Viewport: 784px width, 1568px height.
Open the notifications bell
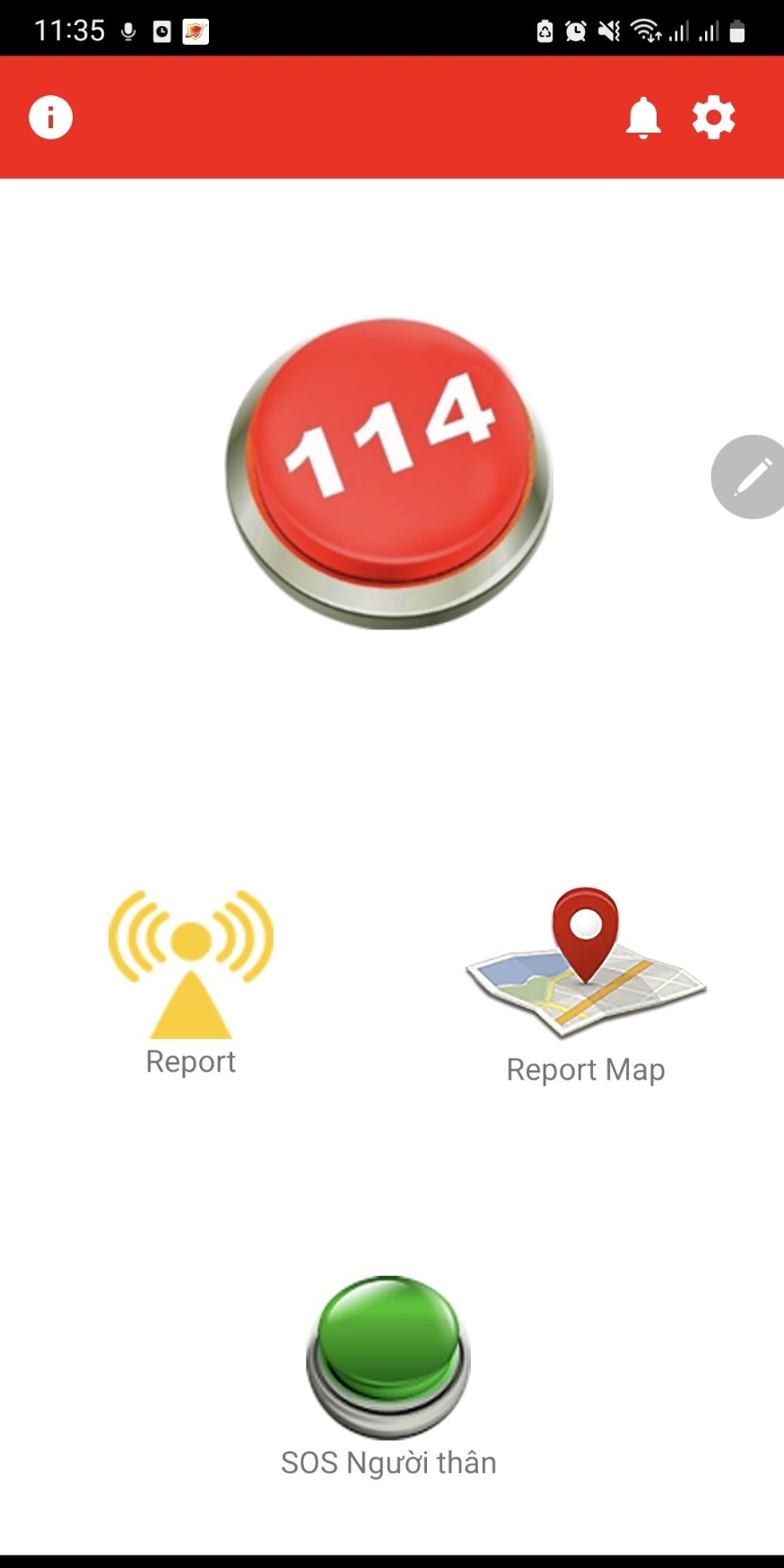(x=643, y=117)
